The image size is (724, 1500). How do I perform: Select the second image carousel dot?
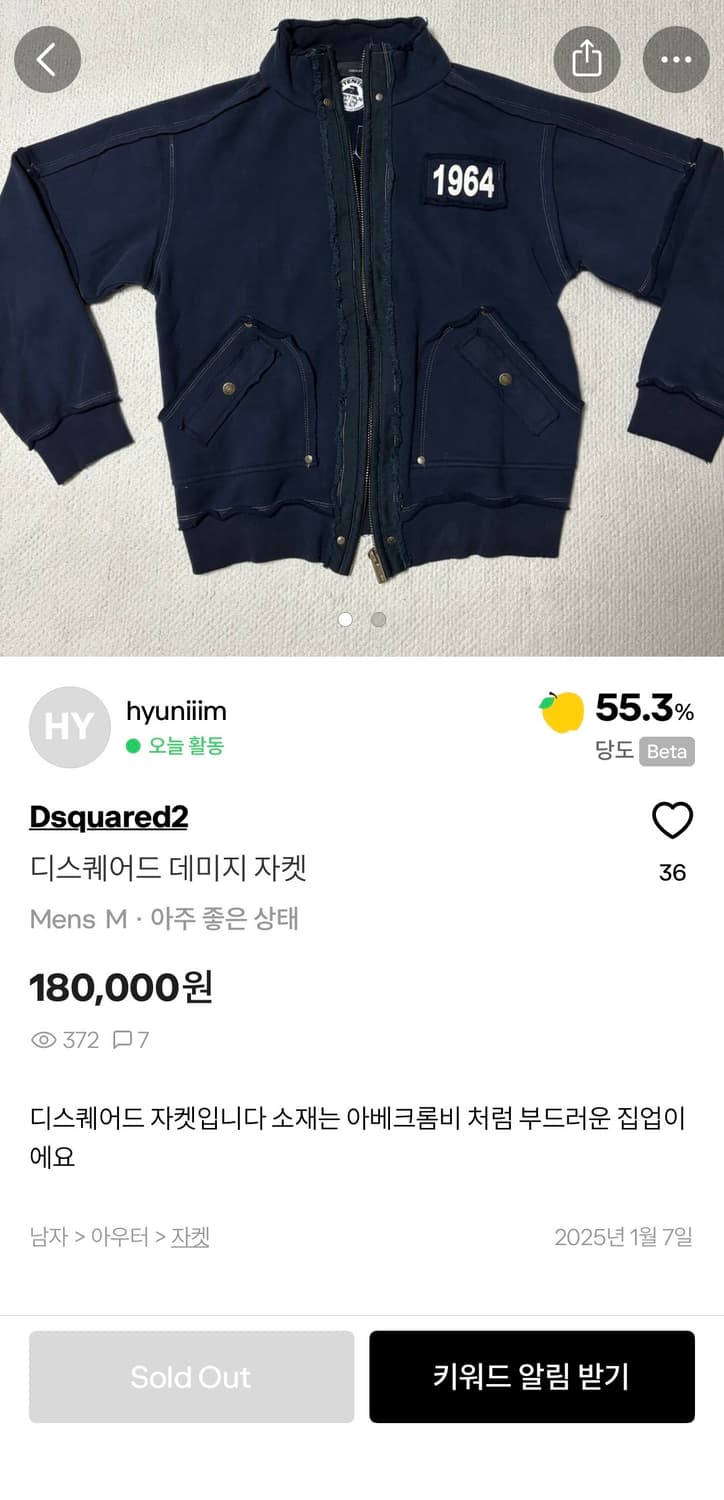point(377,619)
